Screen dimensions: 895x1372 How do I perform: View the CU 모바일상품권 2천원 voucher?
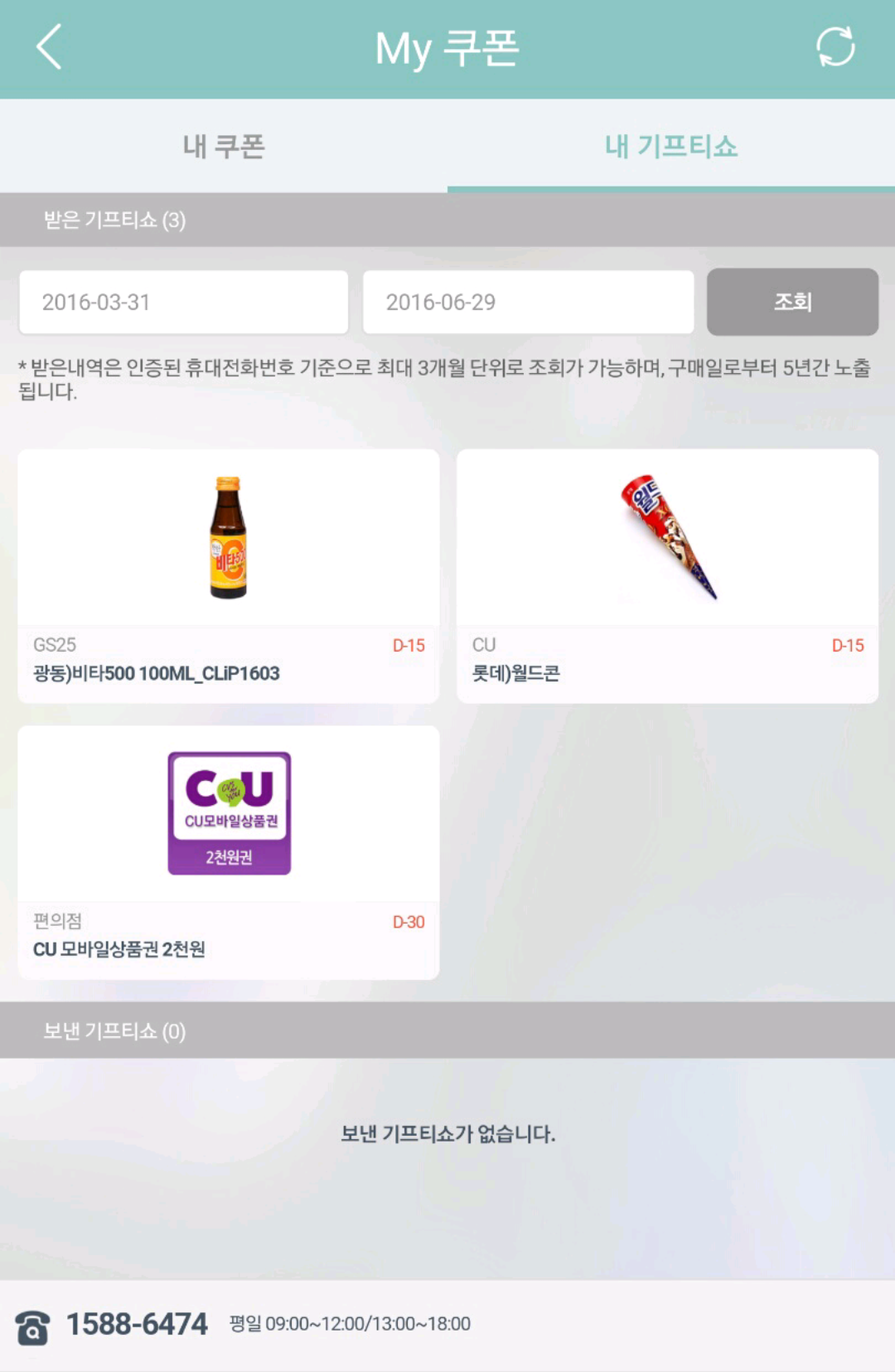tap(229, 852)
